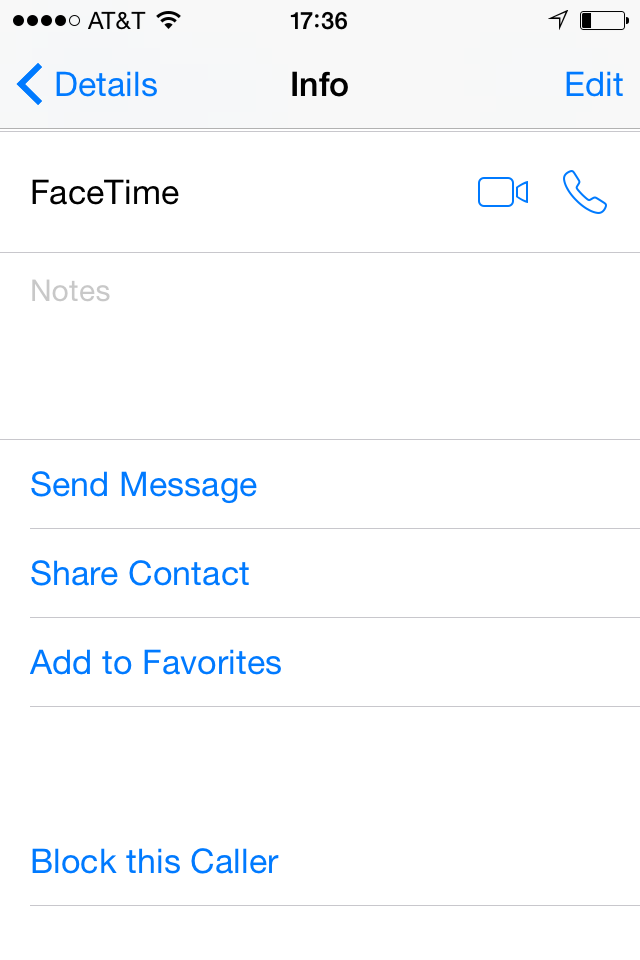Start a FaceTime audio call
The width and height of the screenshot is (640, 960).
coord(585,192)
